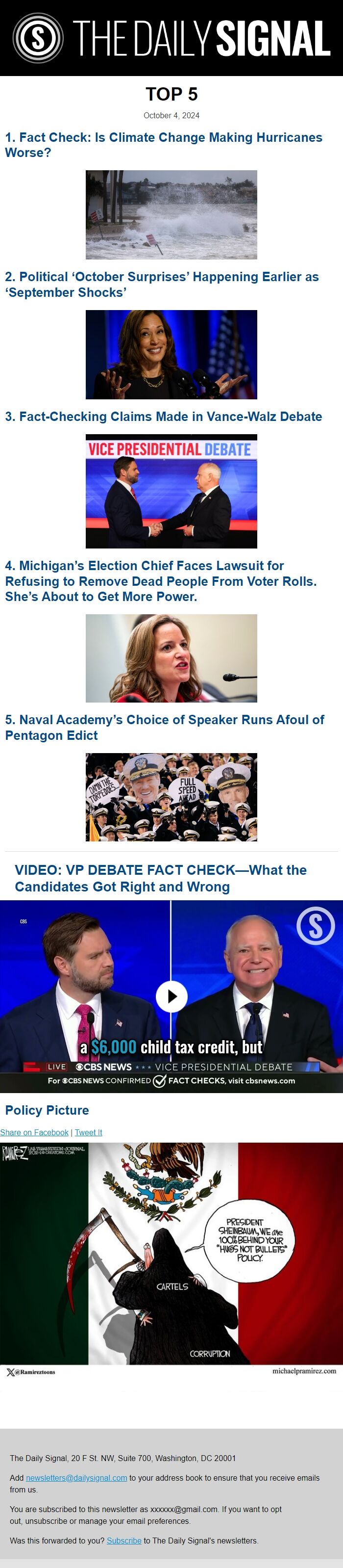Read the 'October Surprises' article headline
The height and width of the screenshot is (1568, 343).
coord(162,284)
